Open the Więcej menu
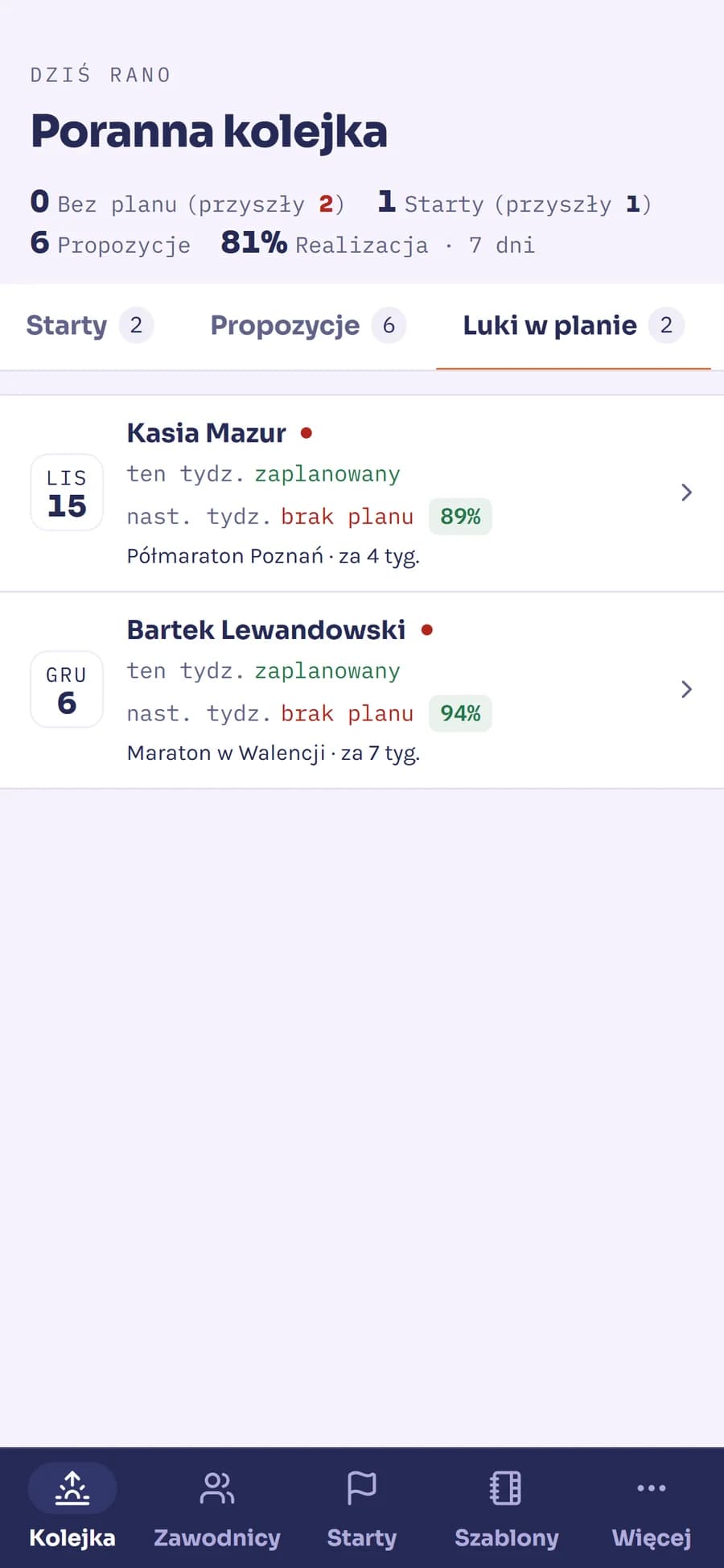 point(652,1507)
